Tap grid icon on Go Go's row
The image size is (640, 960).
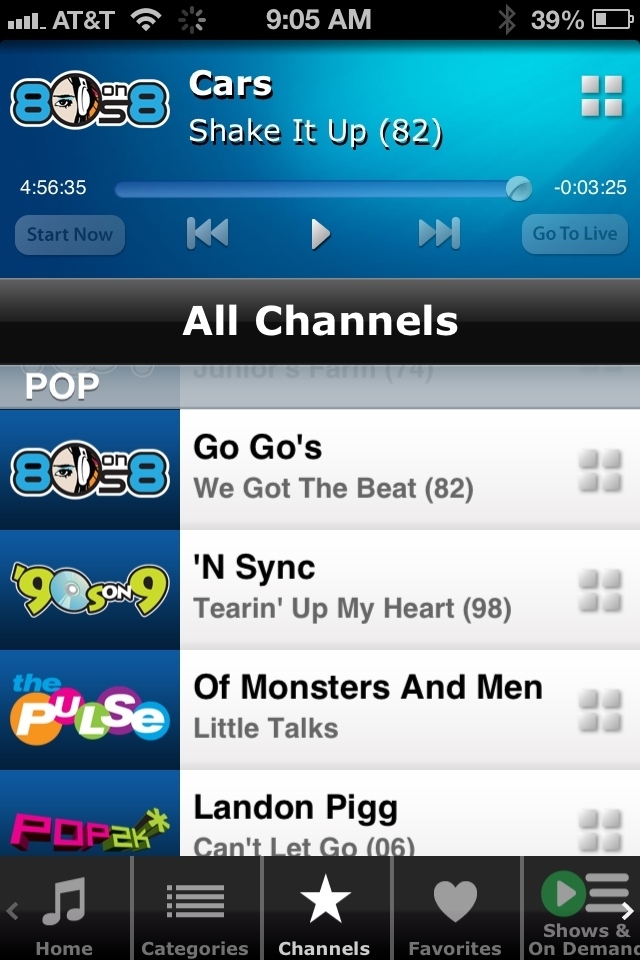tap(601, 470)
